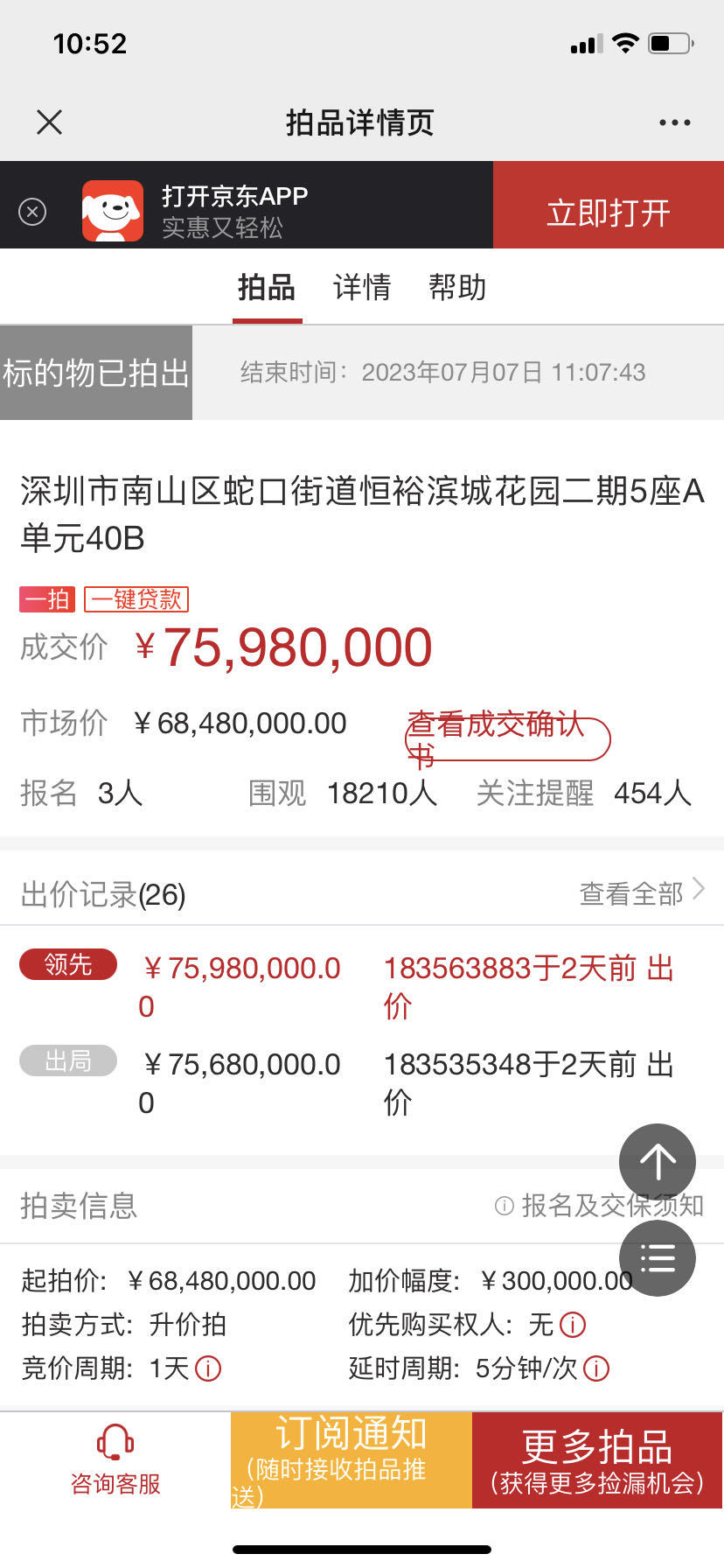The width and height of the screenshot is (724, 1568).
Task: Open the three-dot overflow menu
Action: pyautogui.click(x=674, y=122)
